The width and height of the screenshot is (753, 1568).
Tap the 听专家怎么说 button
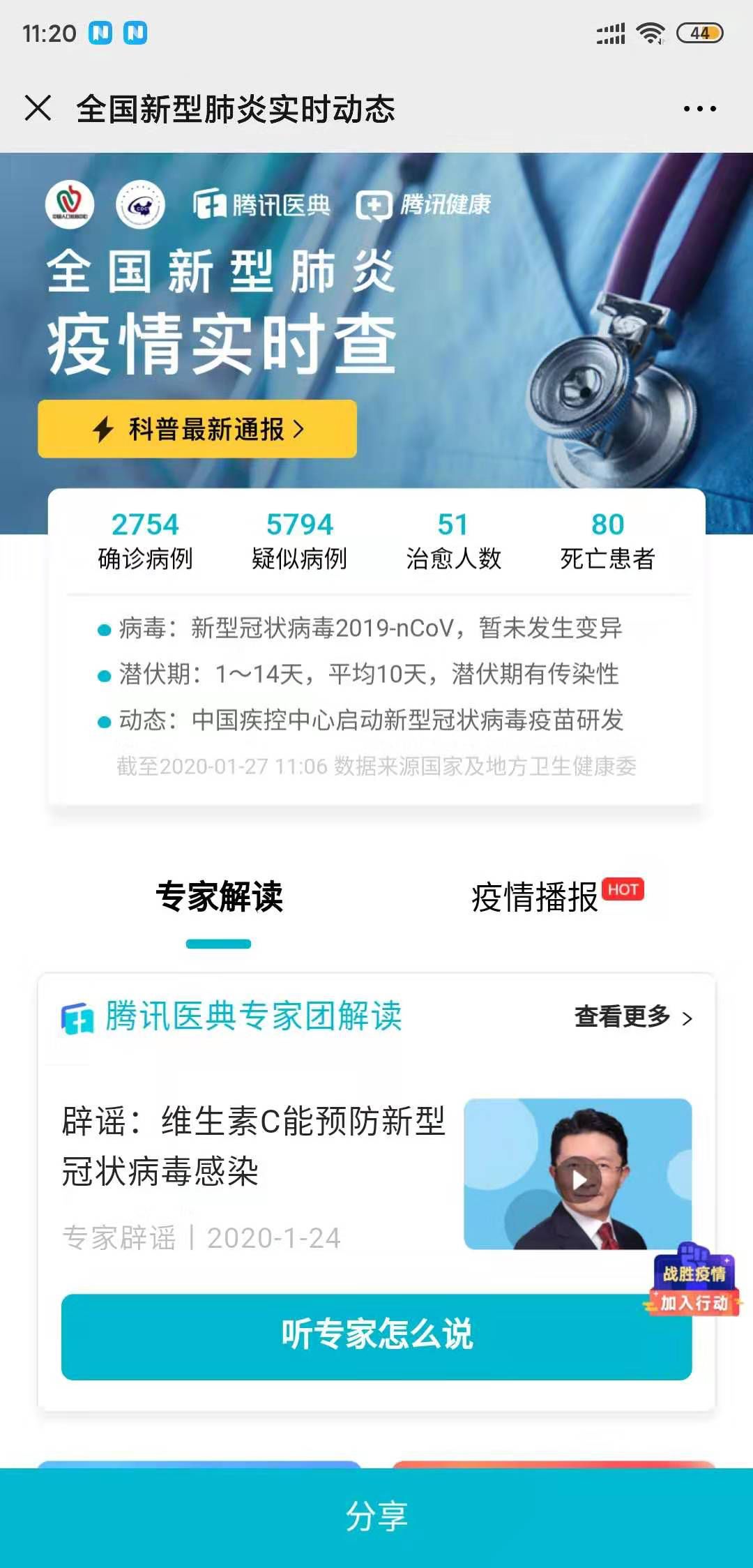click(x=376, y=1336)
